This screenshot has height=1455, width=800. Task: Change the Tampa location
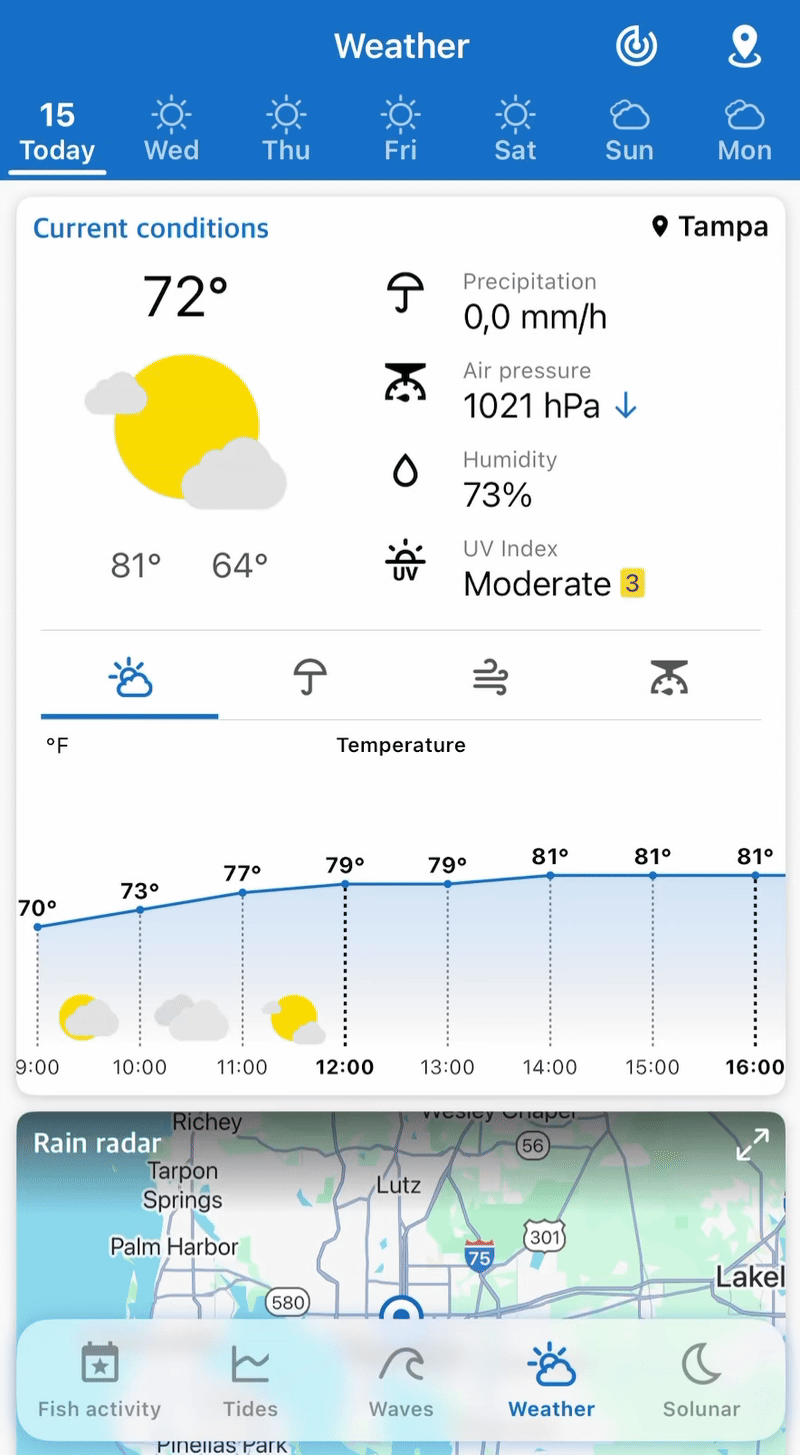(710, 227)
